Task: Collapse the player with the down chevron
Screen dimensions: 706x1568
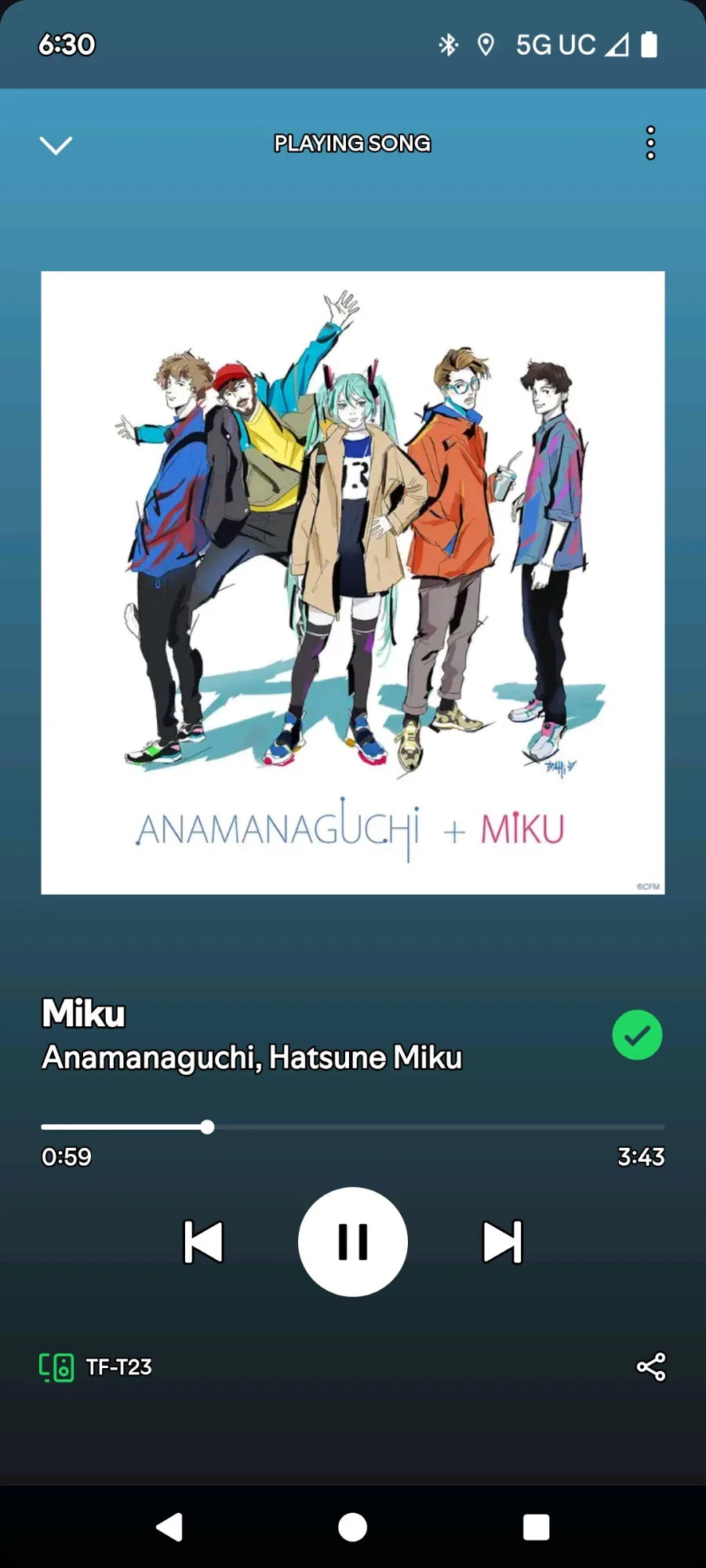Action: 56,145
